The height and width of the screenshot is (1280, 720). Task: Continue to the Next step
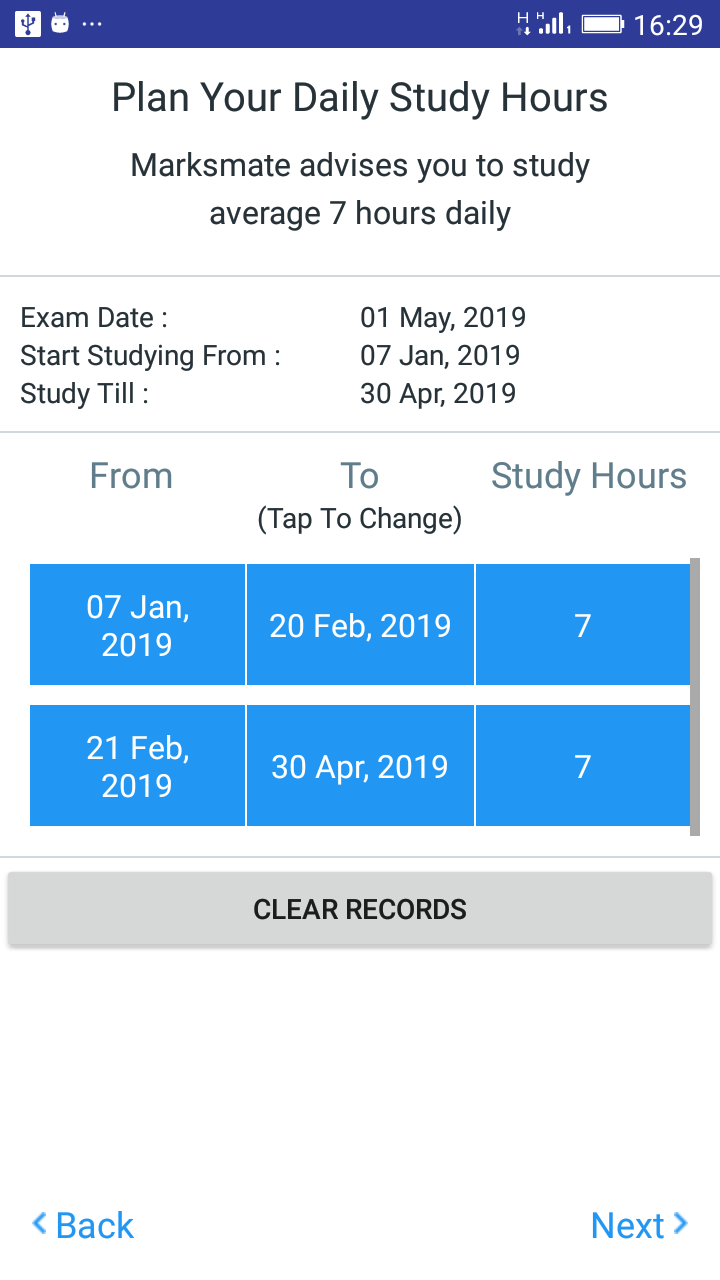(x=638, y=1225)
